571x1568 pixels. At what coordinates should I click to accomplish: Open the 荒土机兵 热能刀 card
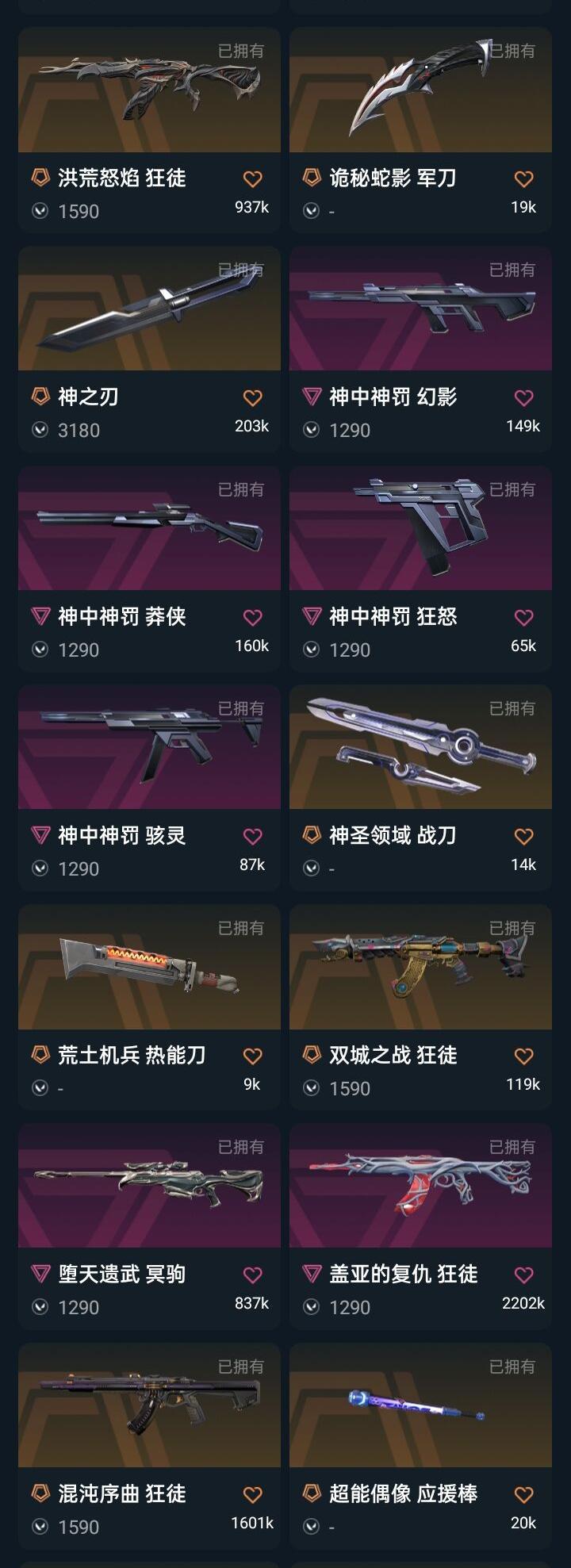pos(149,1007)
